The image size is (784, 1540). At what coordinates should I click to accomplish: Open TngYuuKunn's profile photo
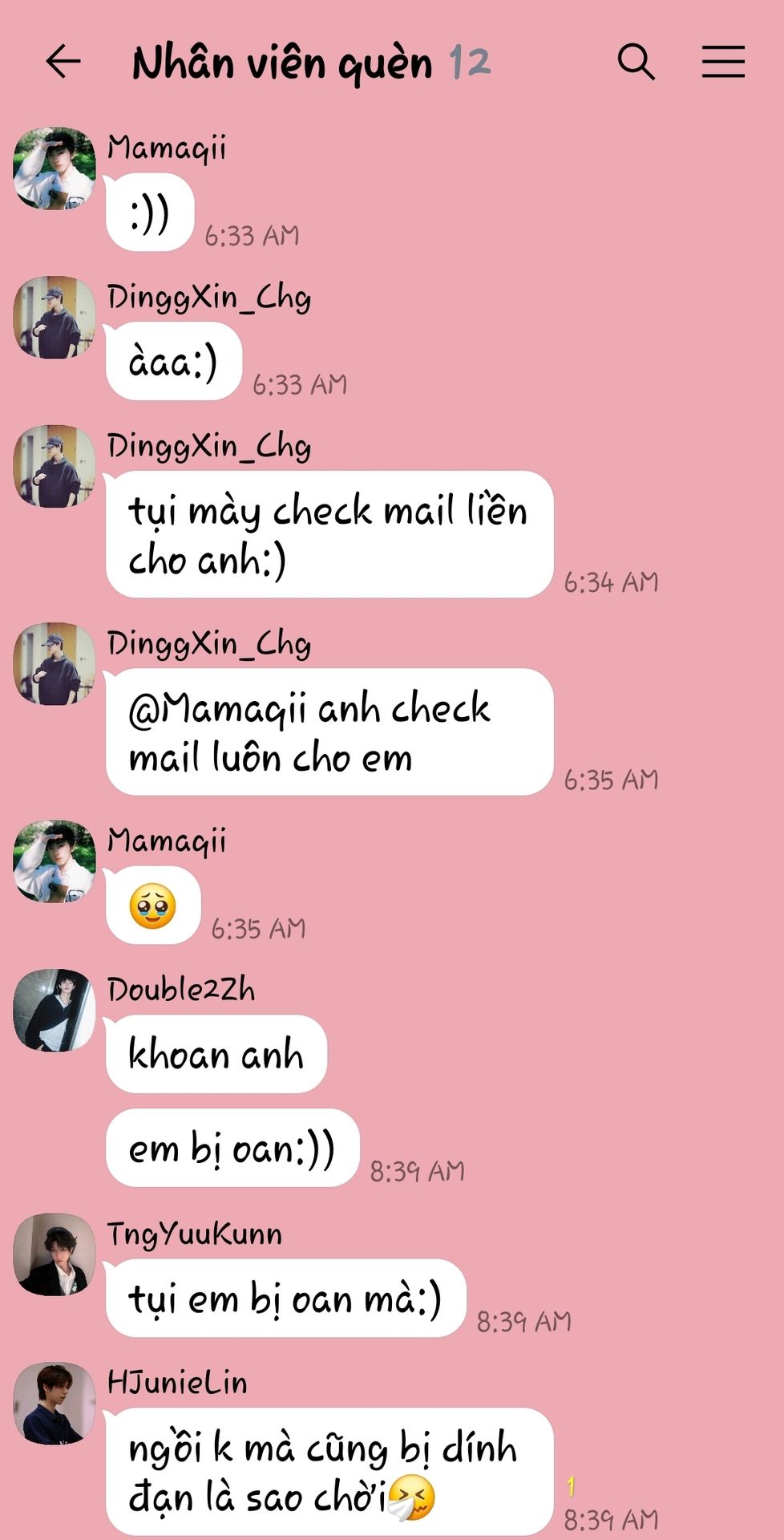pyautogui.click(x=55, y=1254)
